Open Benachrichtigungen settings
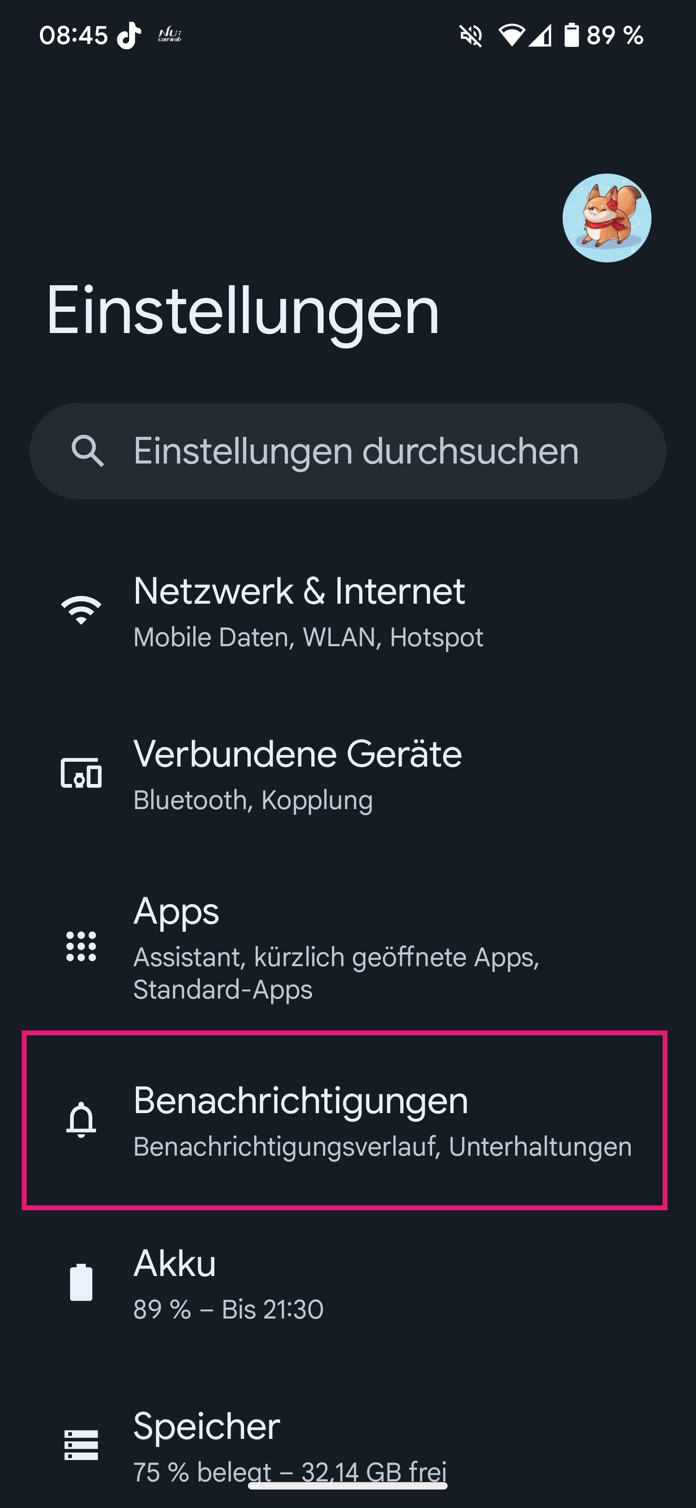The height and width of the screenshot is (1508, 696). pyautogui.click(x=345, y=1120)
